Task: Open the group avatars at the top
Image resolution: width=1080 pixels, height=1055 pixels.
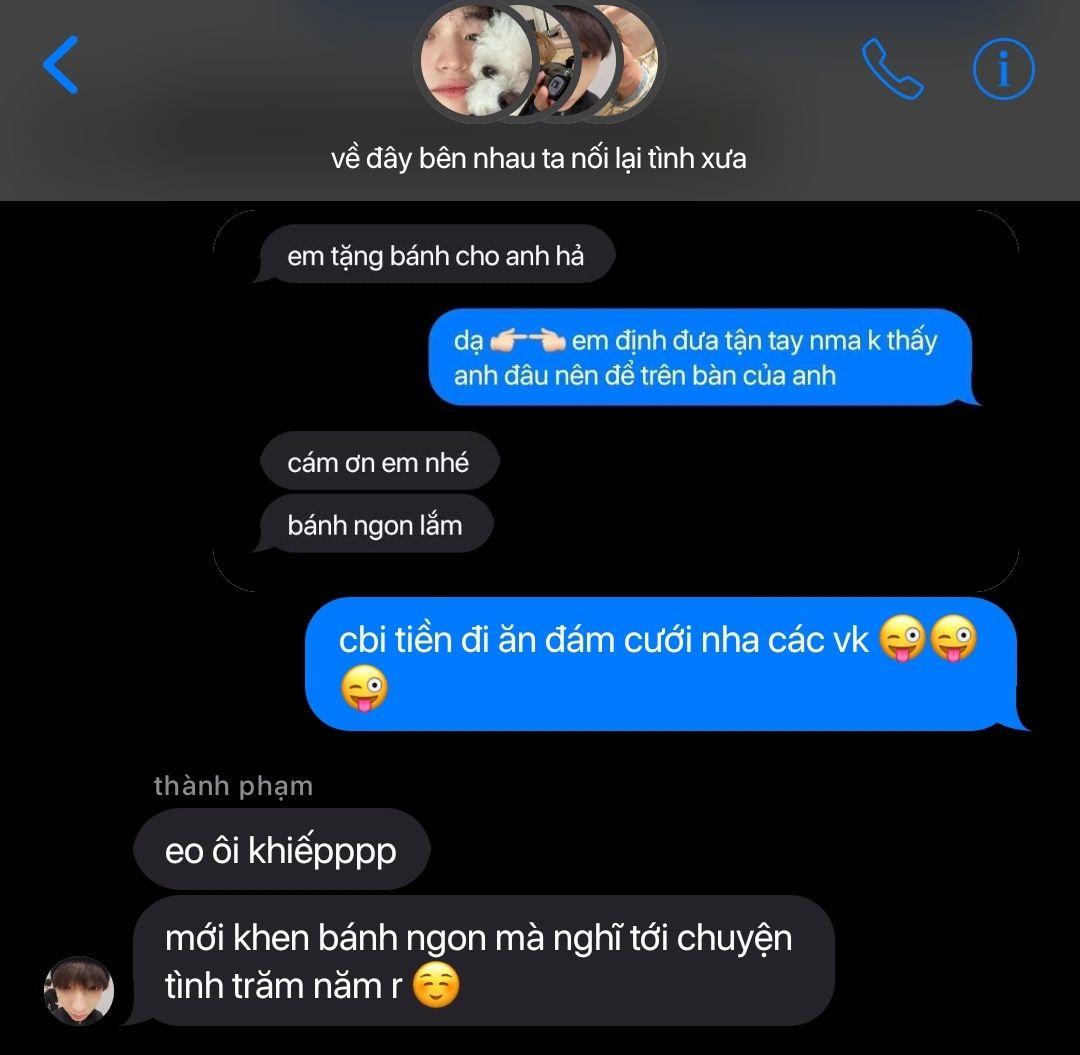Action: click(538, 62)
